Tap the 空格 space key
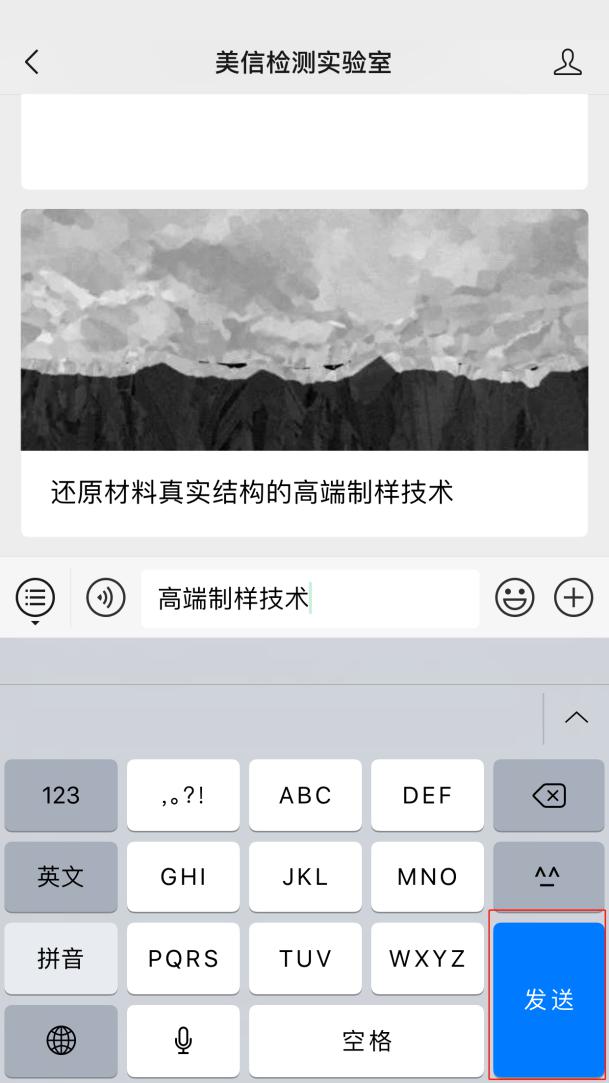609x1083 pixels. point(366,1040)
